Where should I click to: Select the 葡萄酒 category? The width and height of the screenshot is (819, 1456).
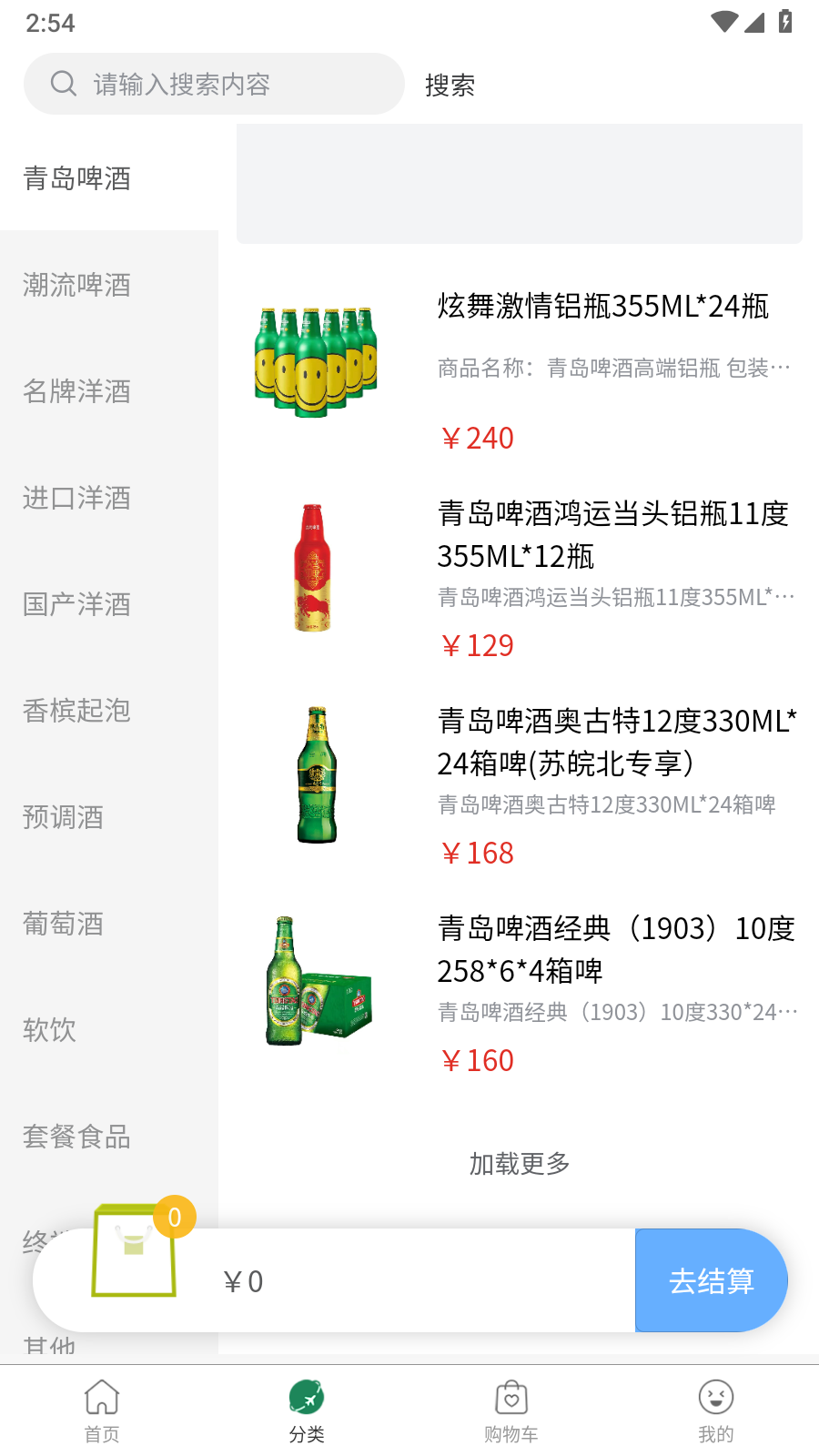(x=64, y=924)
